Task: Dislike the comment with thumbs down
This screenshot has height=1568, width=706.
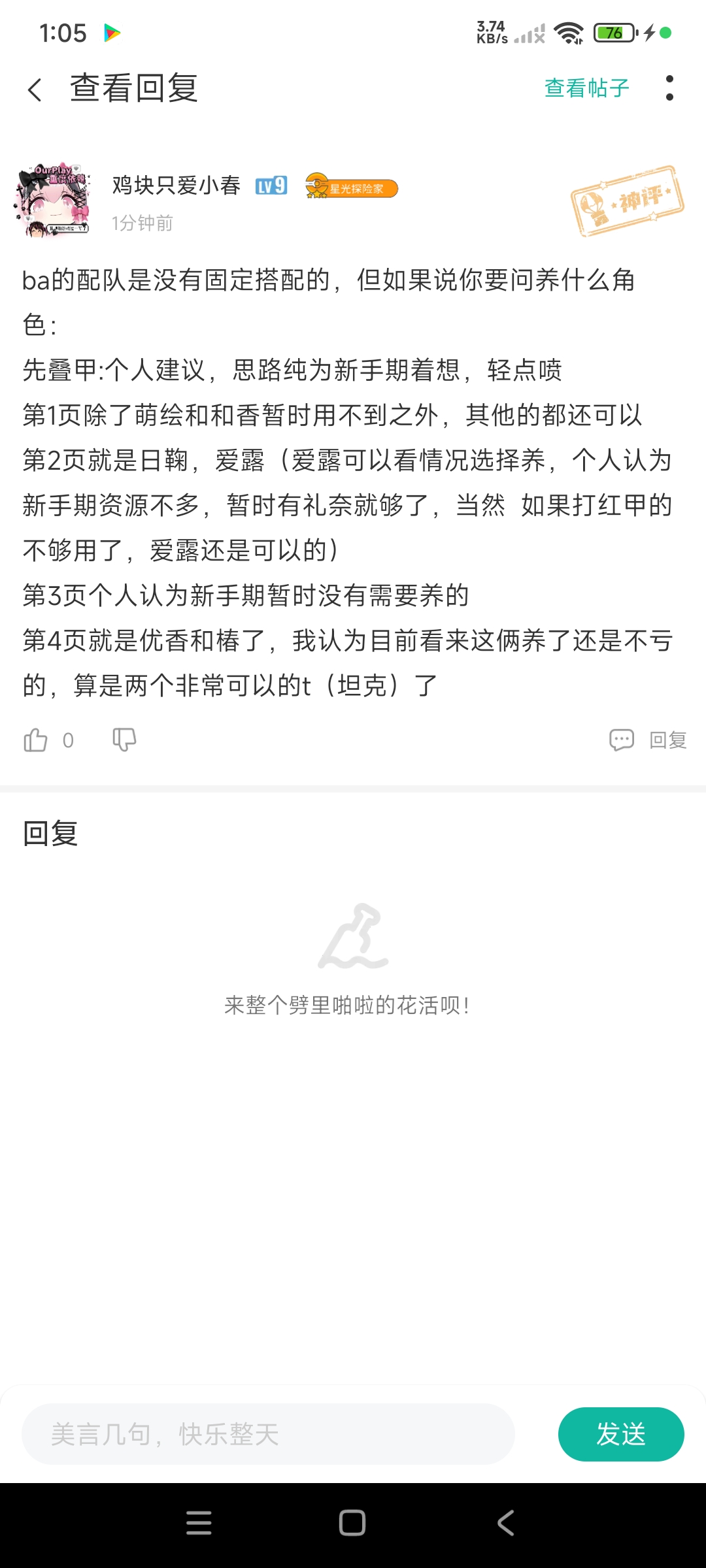Action: tap(124, 739)
